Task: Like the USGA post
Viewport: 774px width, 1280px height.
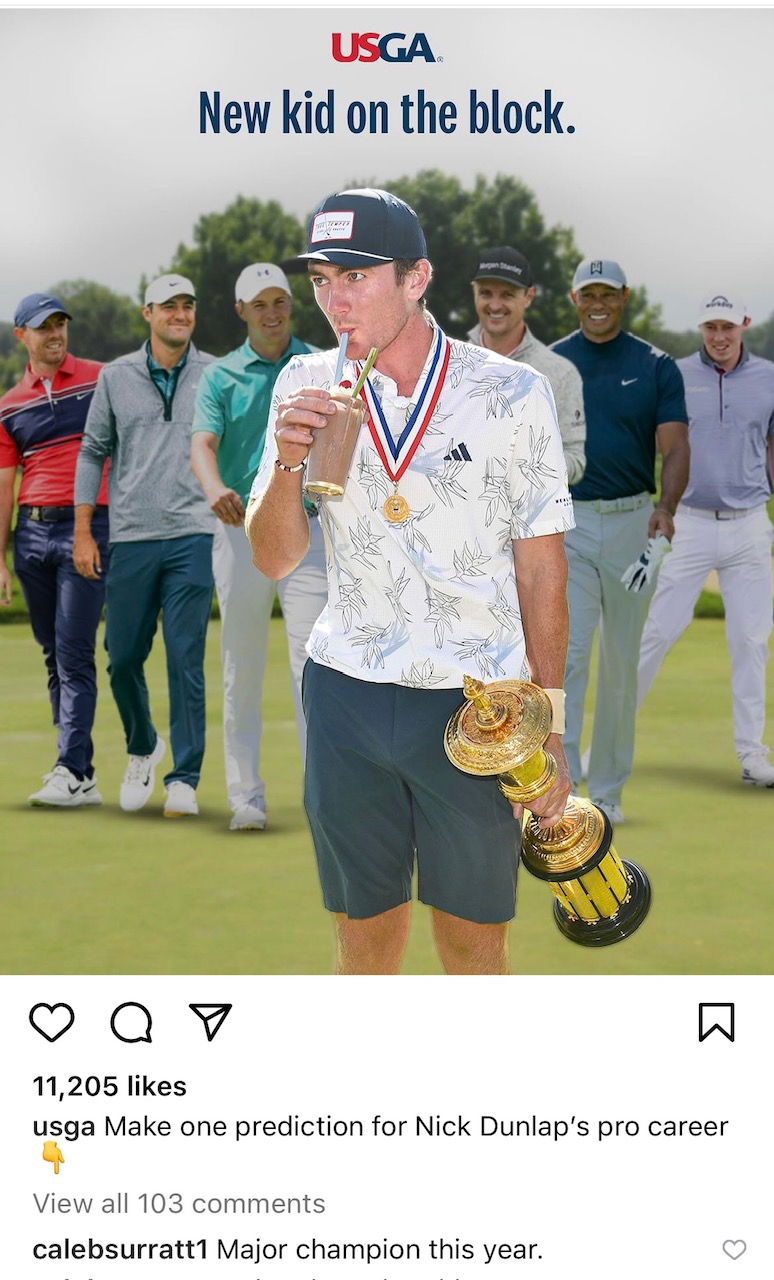Action: [51, 1022]
